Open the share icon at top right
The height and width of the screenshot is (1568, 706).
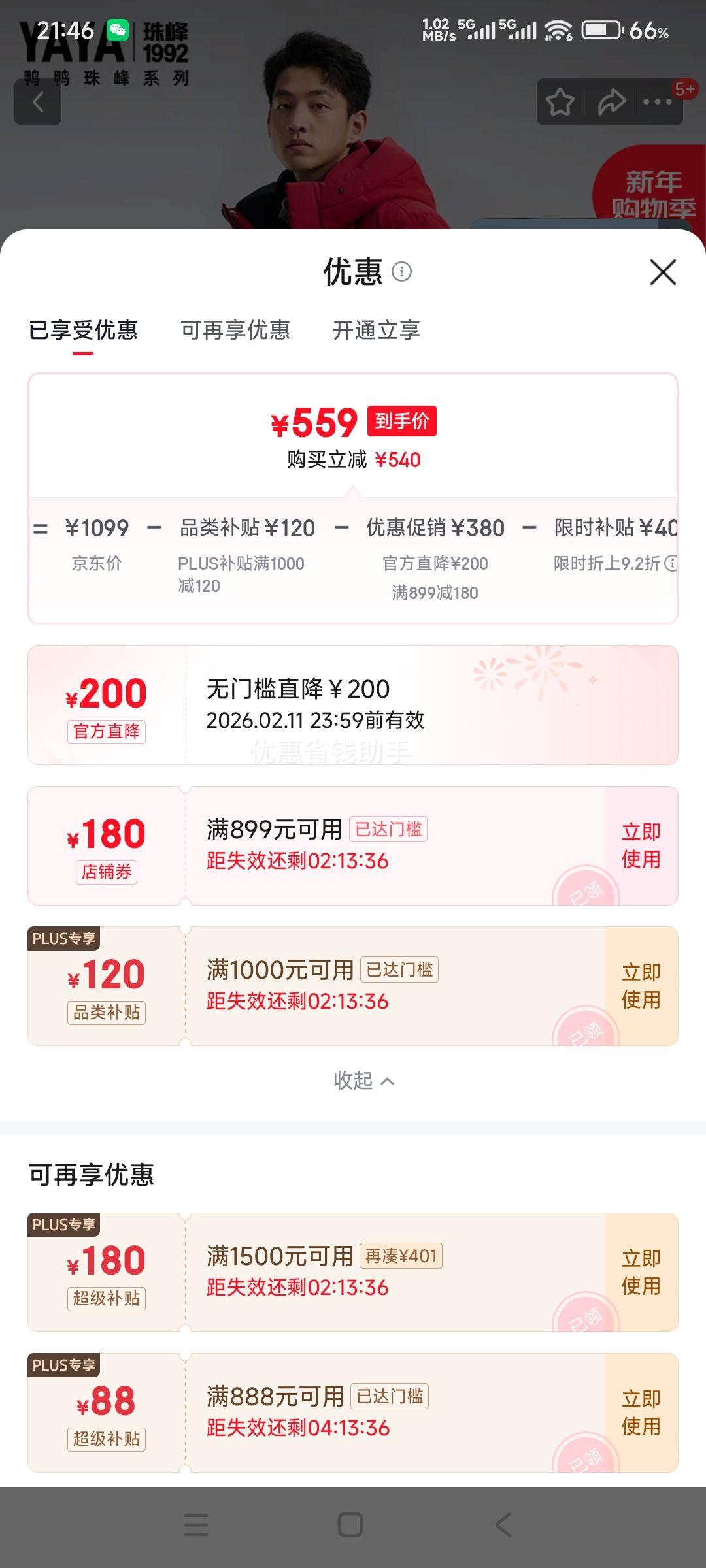pyautogui.click(x=611, y=102)
